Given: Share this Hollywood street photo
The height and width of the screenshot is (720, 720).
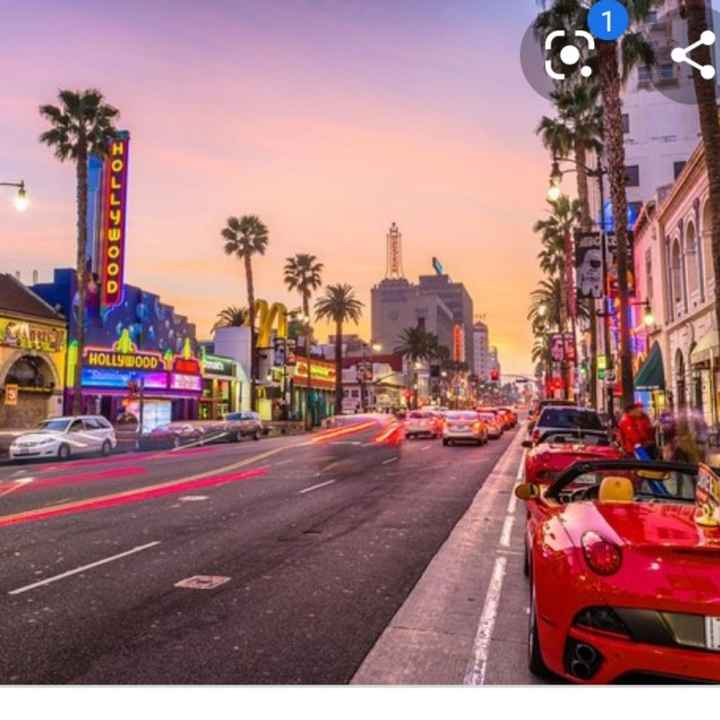Looking at the screenshot, I should [x=693, y=55].
